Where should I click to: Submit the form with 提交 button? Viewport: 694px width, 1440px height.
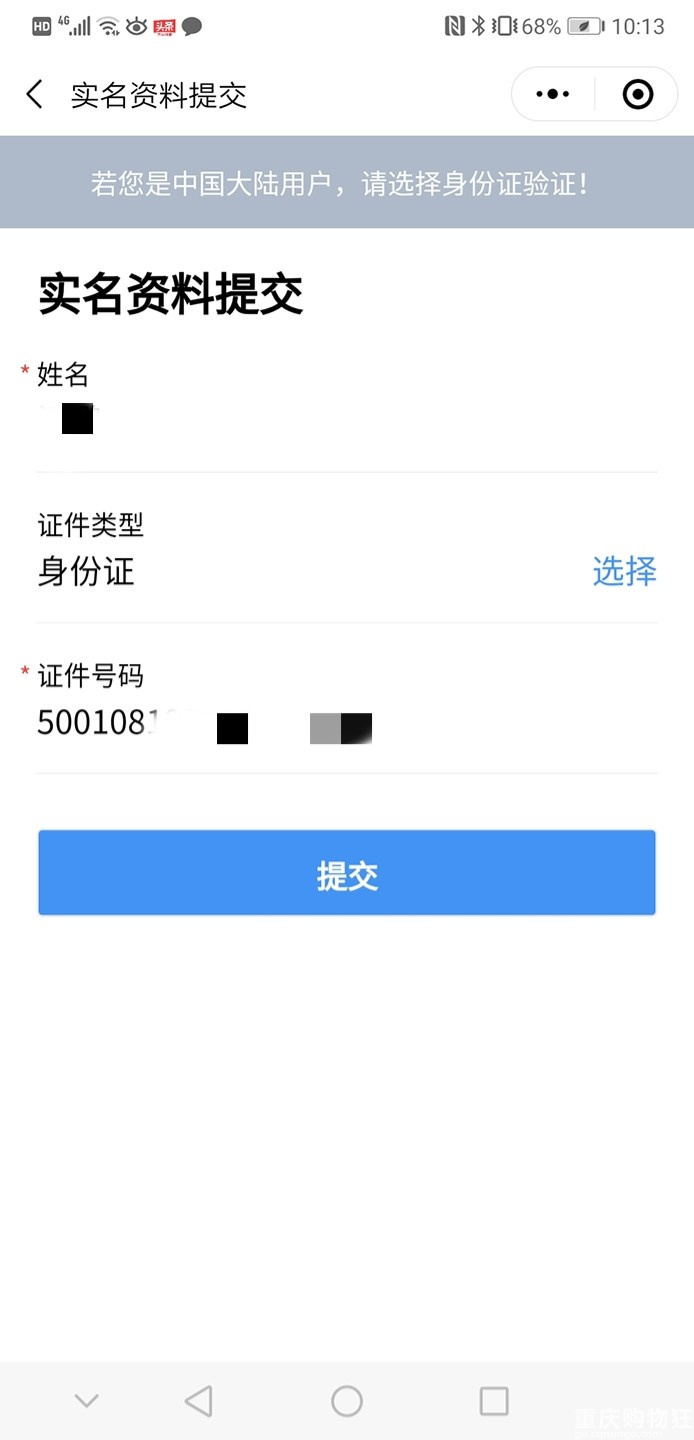coord(347,873)
